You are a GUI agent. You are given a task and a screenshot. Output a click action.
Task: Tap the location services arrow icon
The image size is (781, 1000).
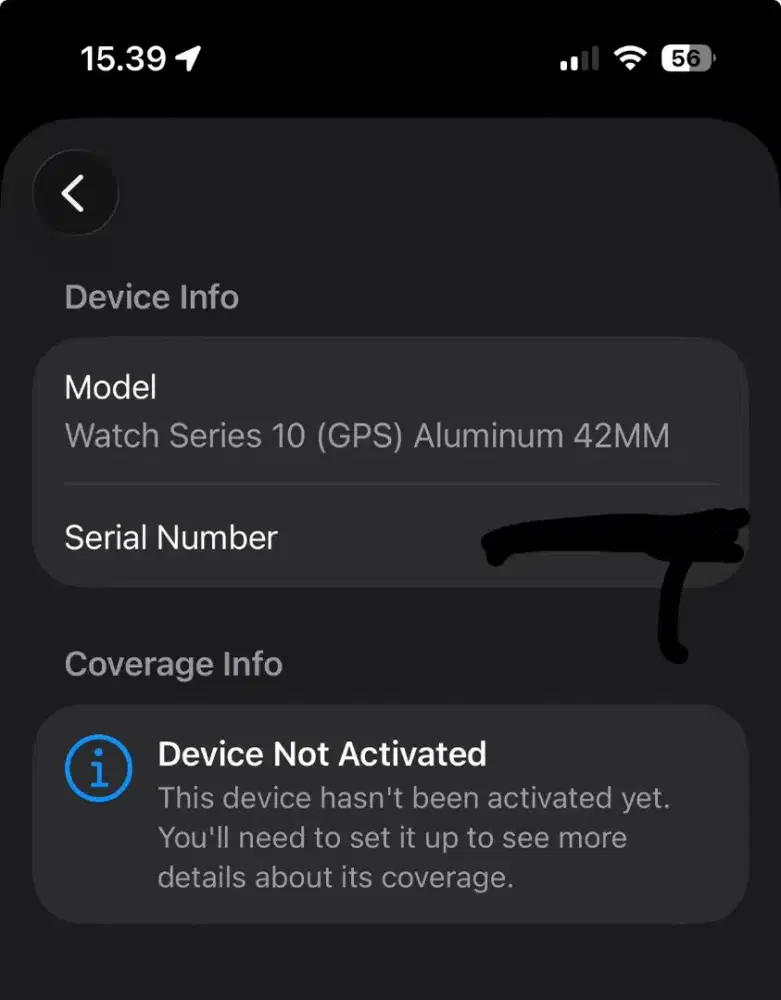coord(186,57)
